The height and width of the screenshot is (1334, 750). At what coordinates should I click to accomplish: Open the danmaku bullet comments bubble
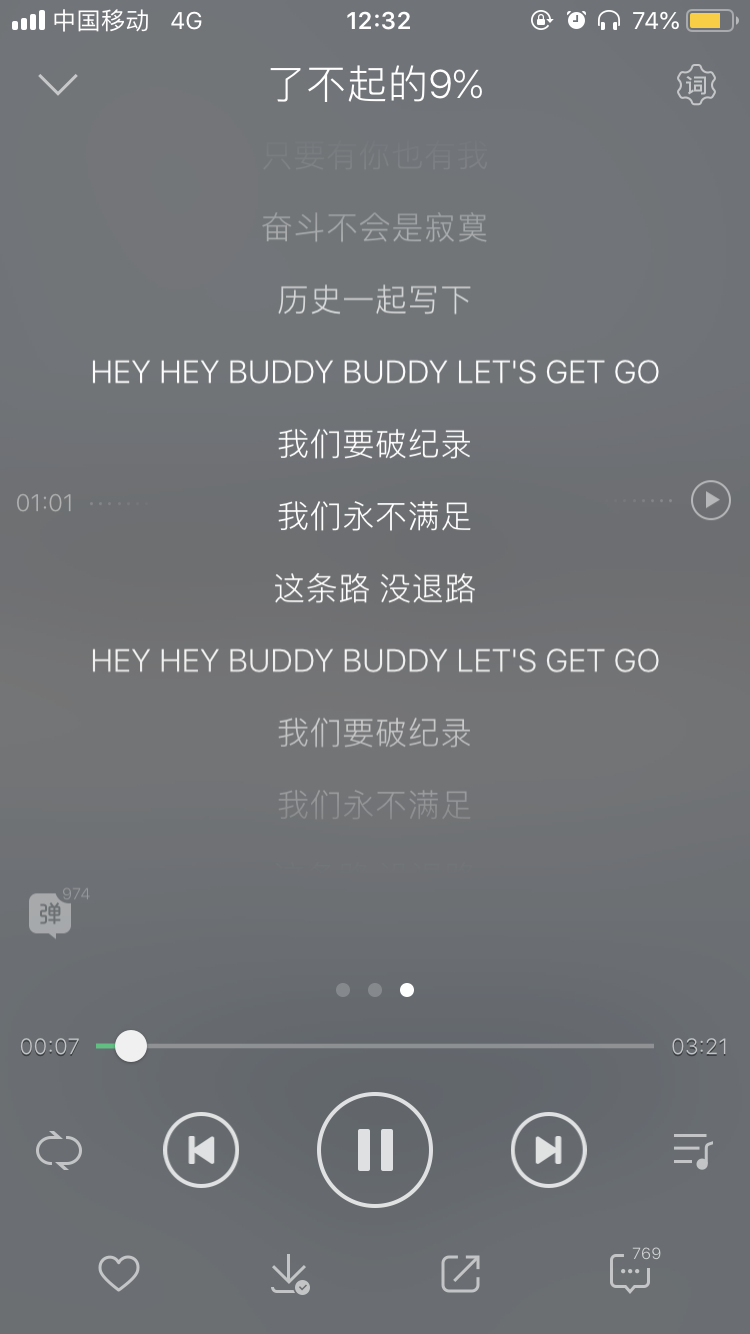pyautogui.click(x=50, y=915)
